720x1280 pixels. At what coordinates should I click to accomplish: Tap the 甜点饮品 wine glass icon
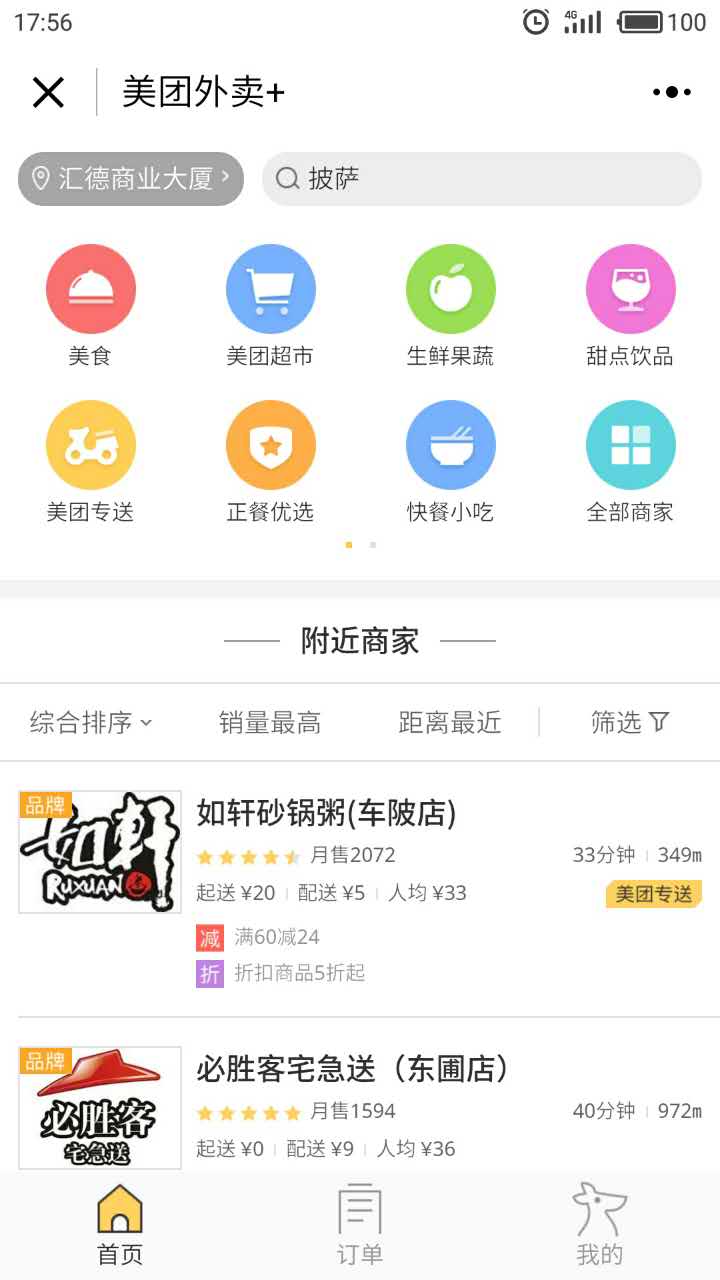tap(631, 287)
